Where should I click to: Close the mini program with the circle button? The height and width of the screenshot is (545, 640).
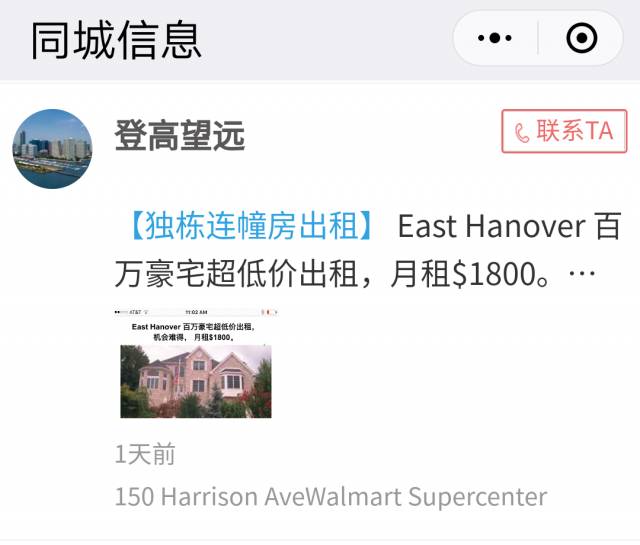click(x=581, y=39)
